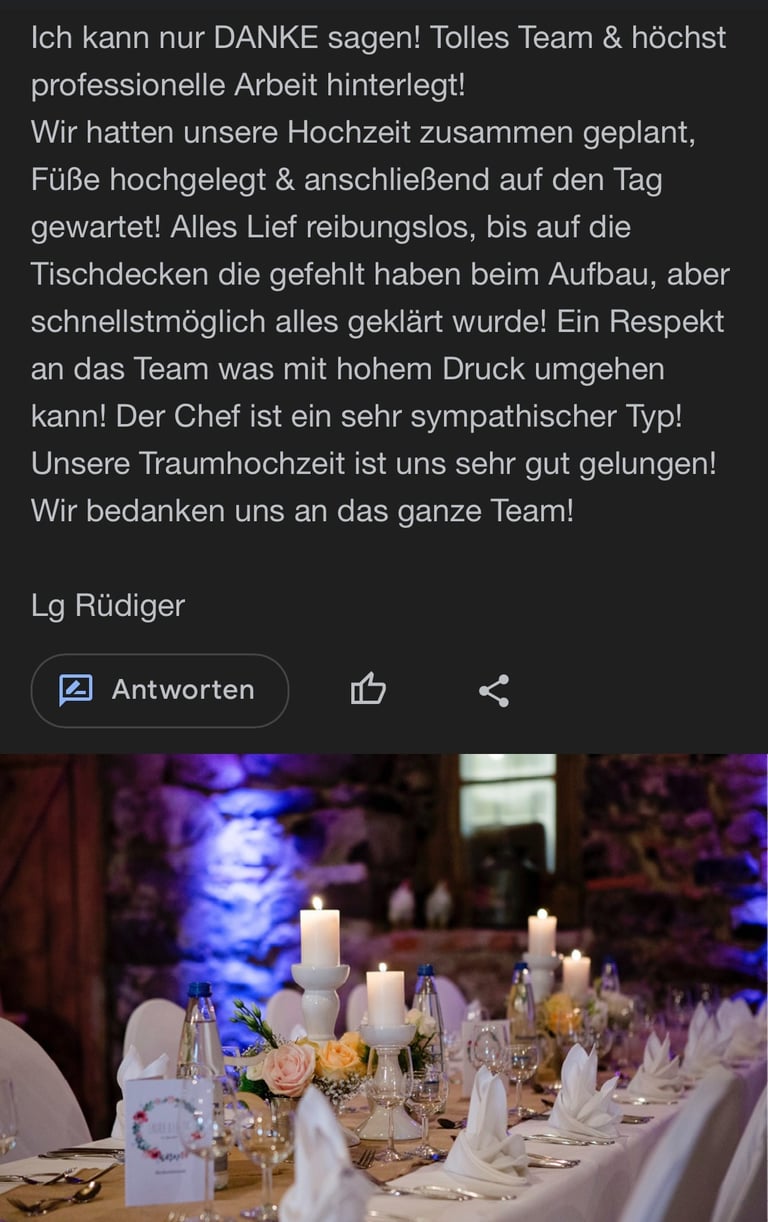Open the wedding table photo
Screen dimensions: 768x1222
coord(384,988)
